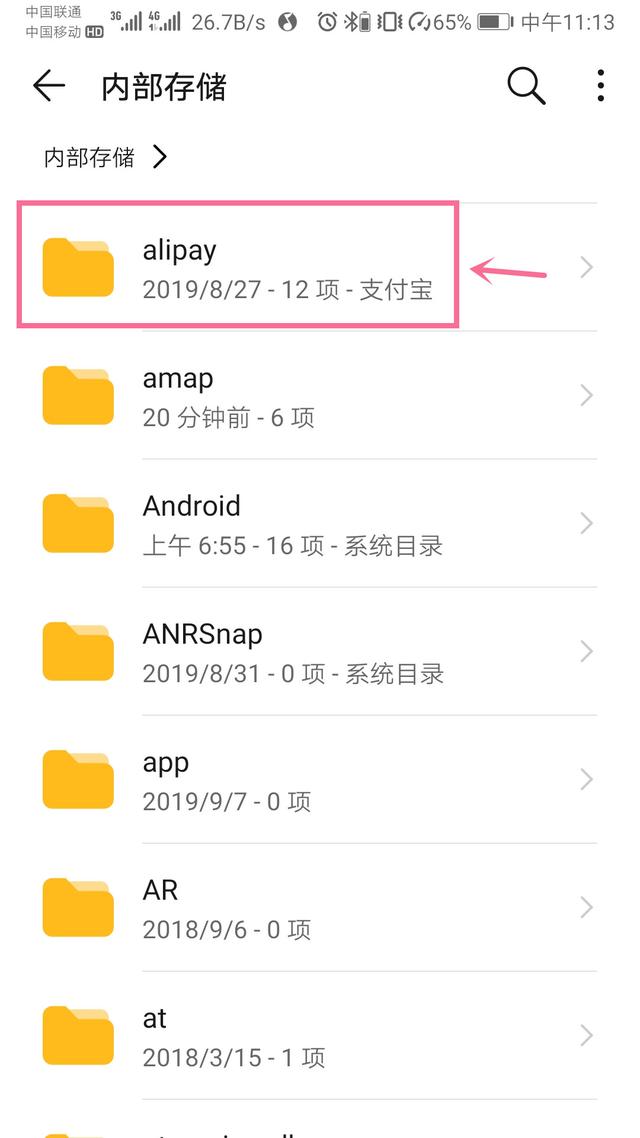Tap the 内部存储 breadcrumb path
The height and width of the screenshot is (1138, 640).
click(90, 157)
